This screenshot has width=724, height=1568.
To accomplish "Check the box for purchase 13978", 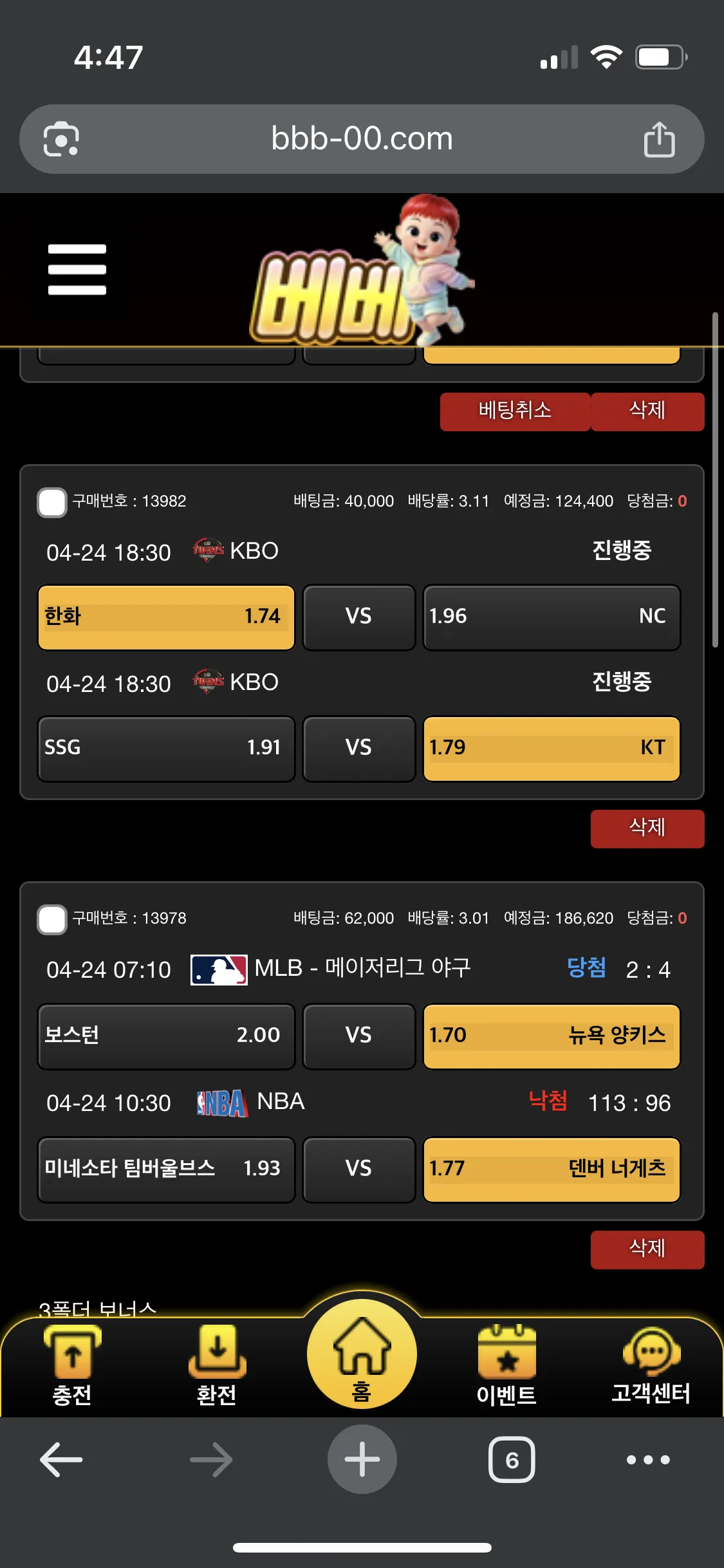I will pos(52,919).
